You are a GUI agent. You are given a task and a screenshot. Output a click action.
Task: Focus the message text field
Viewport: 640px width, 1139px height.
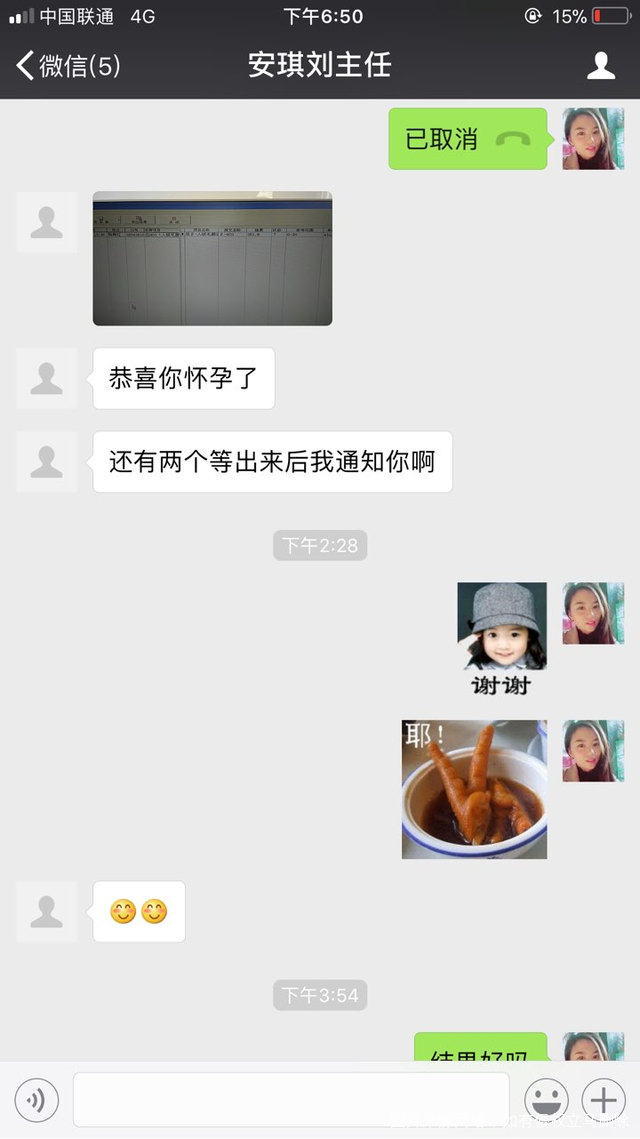click(x=290, y=1100)
